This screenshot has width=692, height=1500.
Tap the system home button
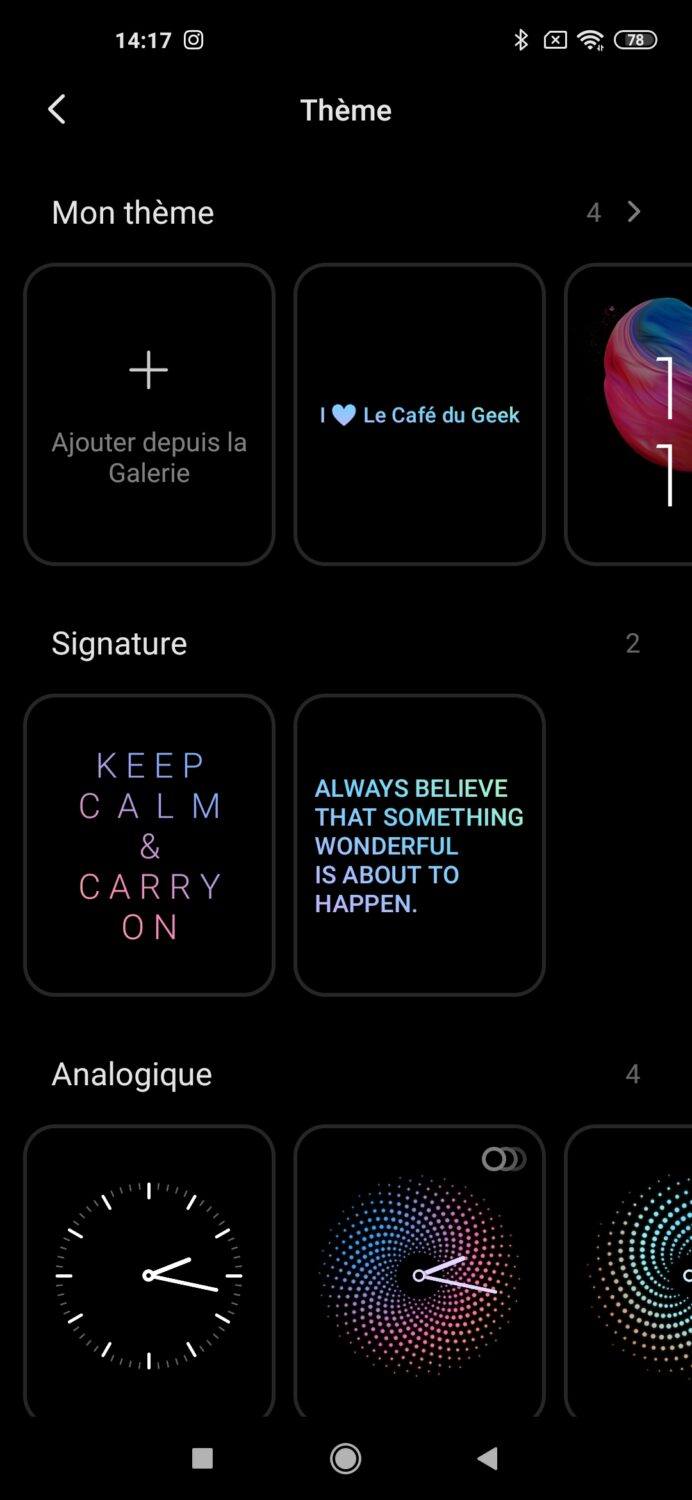coord(345,1459)
